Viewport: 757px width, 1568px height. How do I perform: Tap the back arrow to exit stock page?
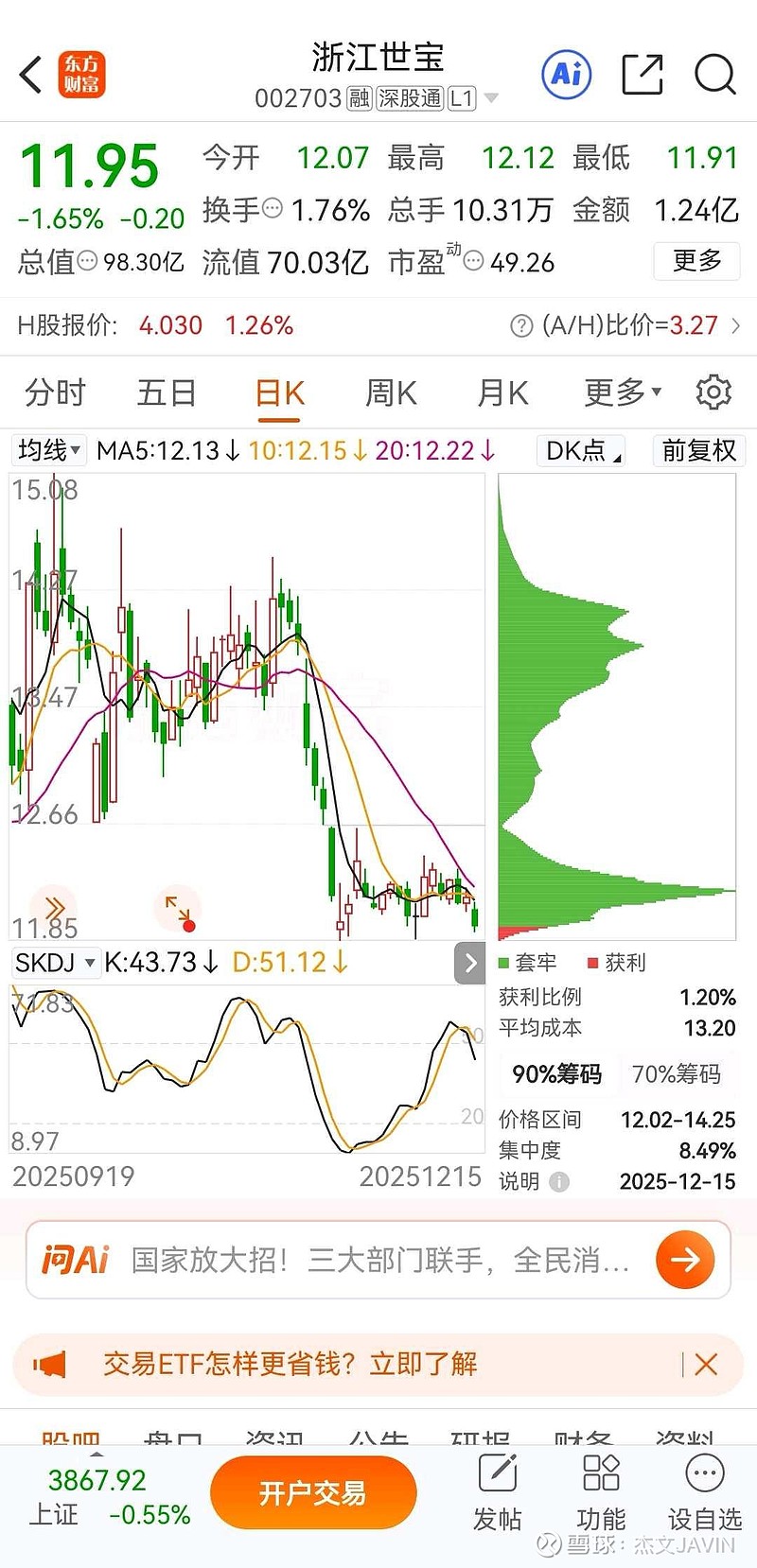coord(29,74)
